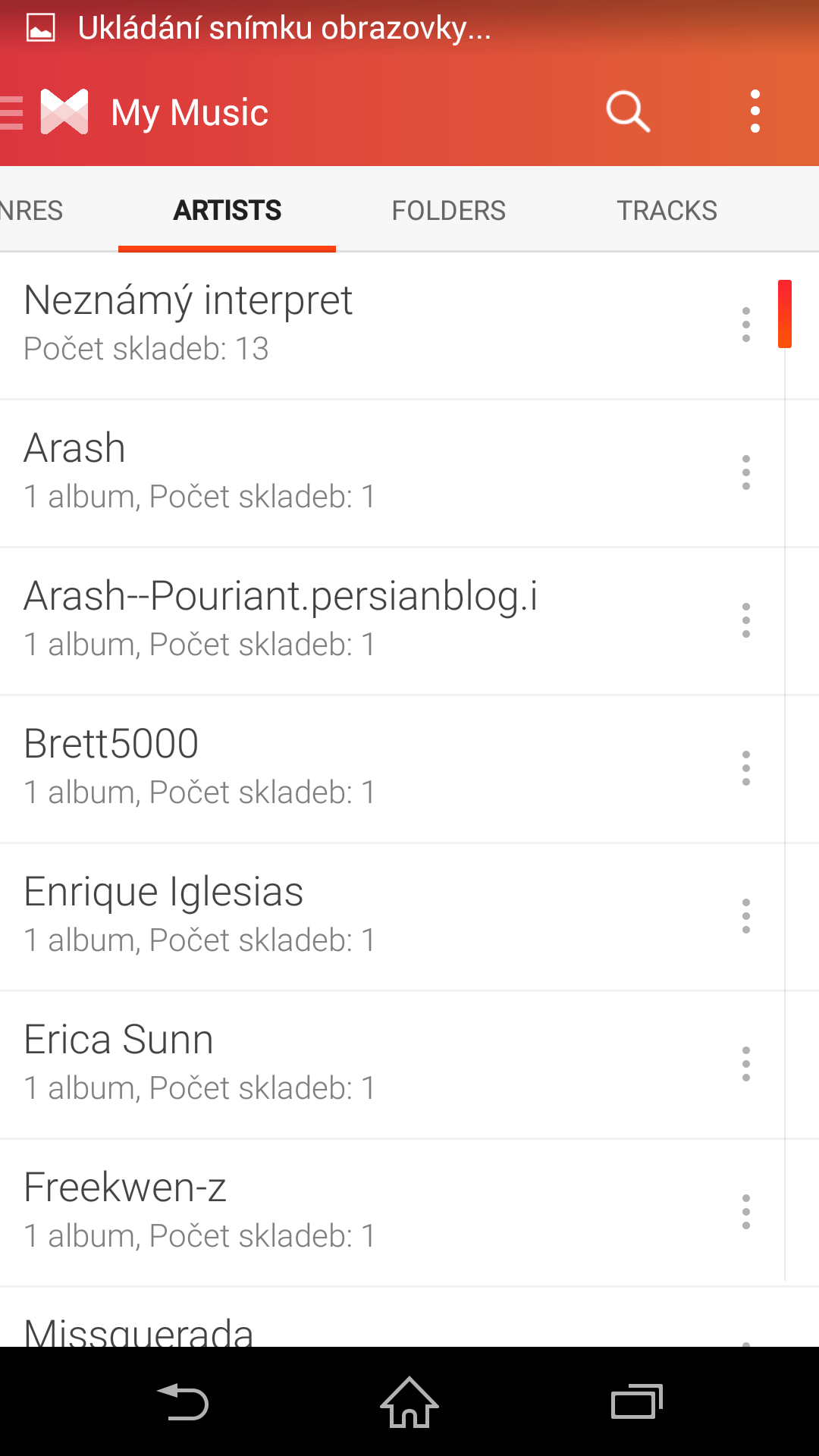
Task: Show more options for Brett5000
Action: [746, 768]
